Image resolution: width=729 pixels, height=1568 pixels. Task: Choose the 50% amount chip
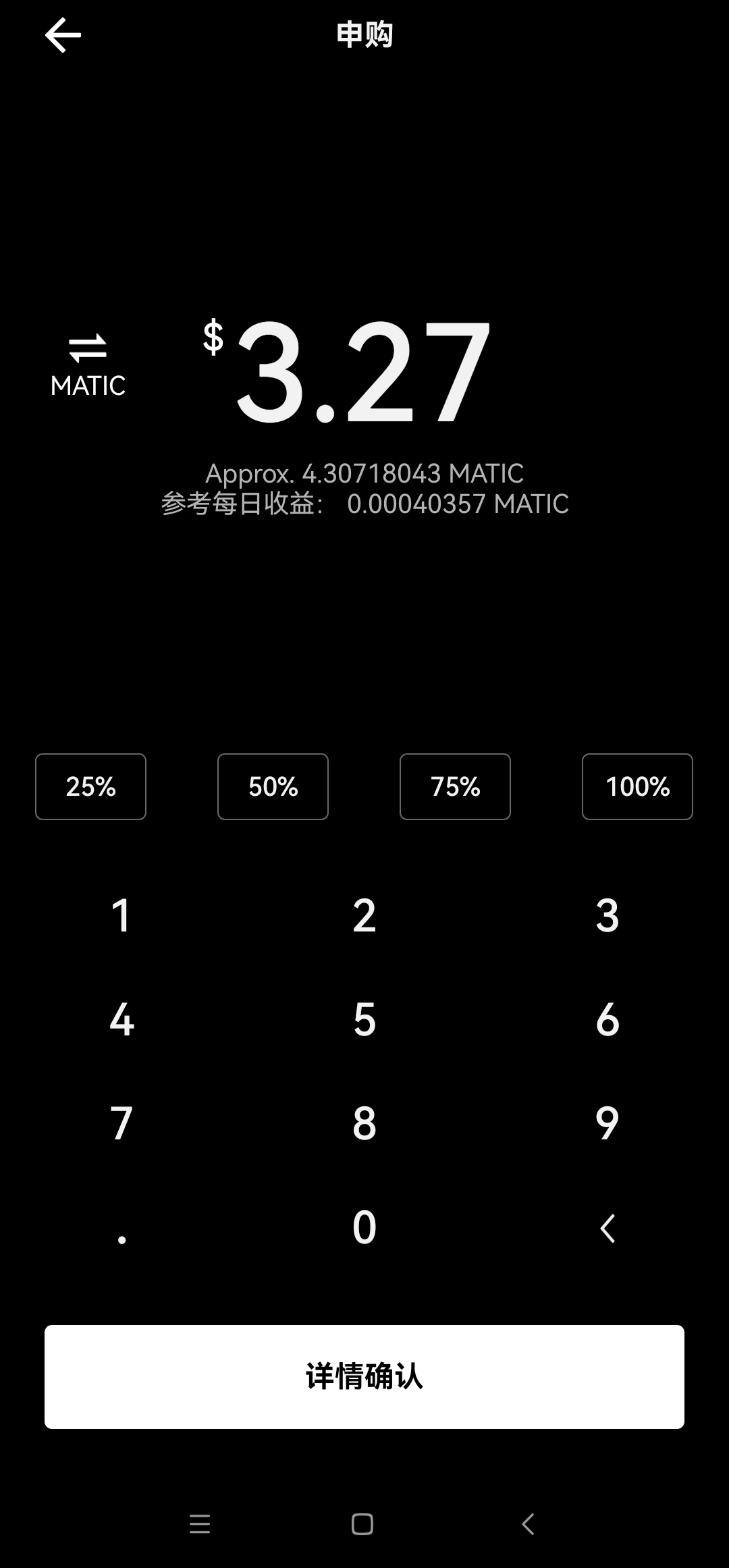tap(273, 786)
